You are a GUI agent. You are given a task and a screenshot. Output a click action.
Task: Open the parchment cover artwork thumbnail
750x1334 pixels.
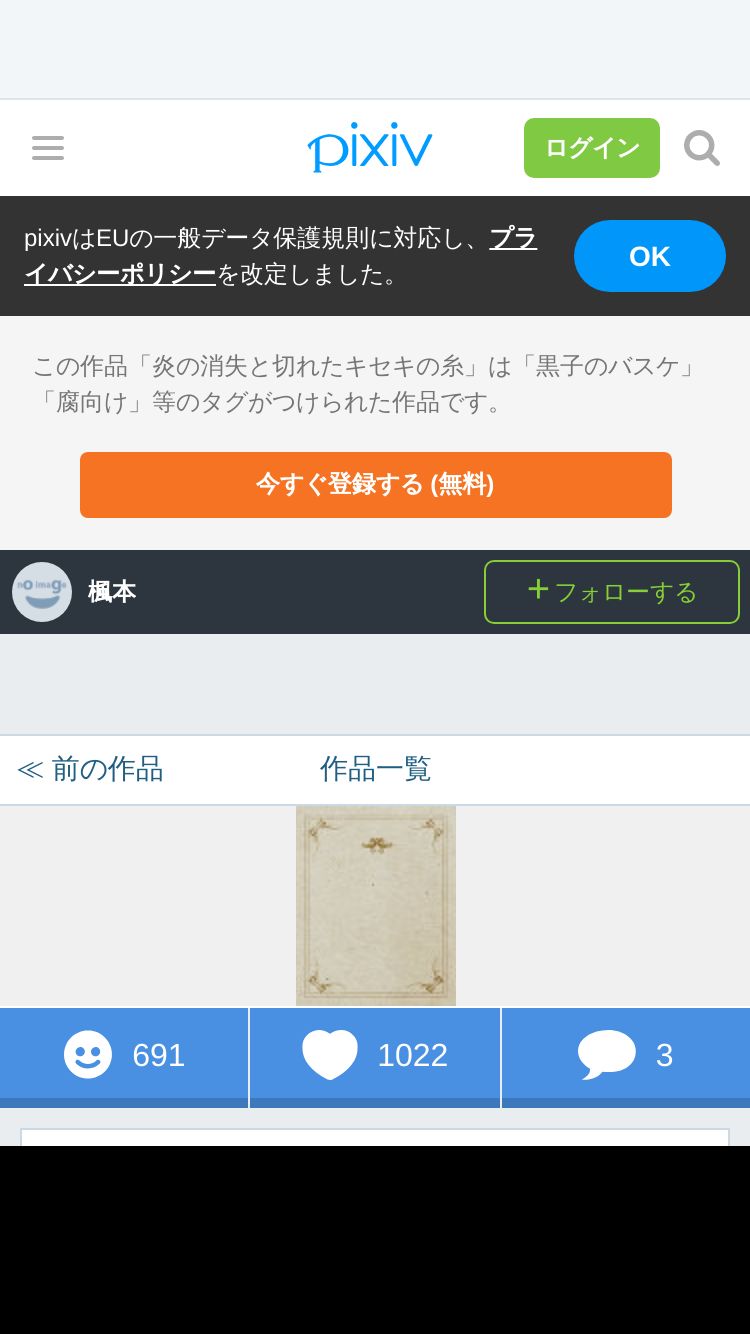(376, 906)
